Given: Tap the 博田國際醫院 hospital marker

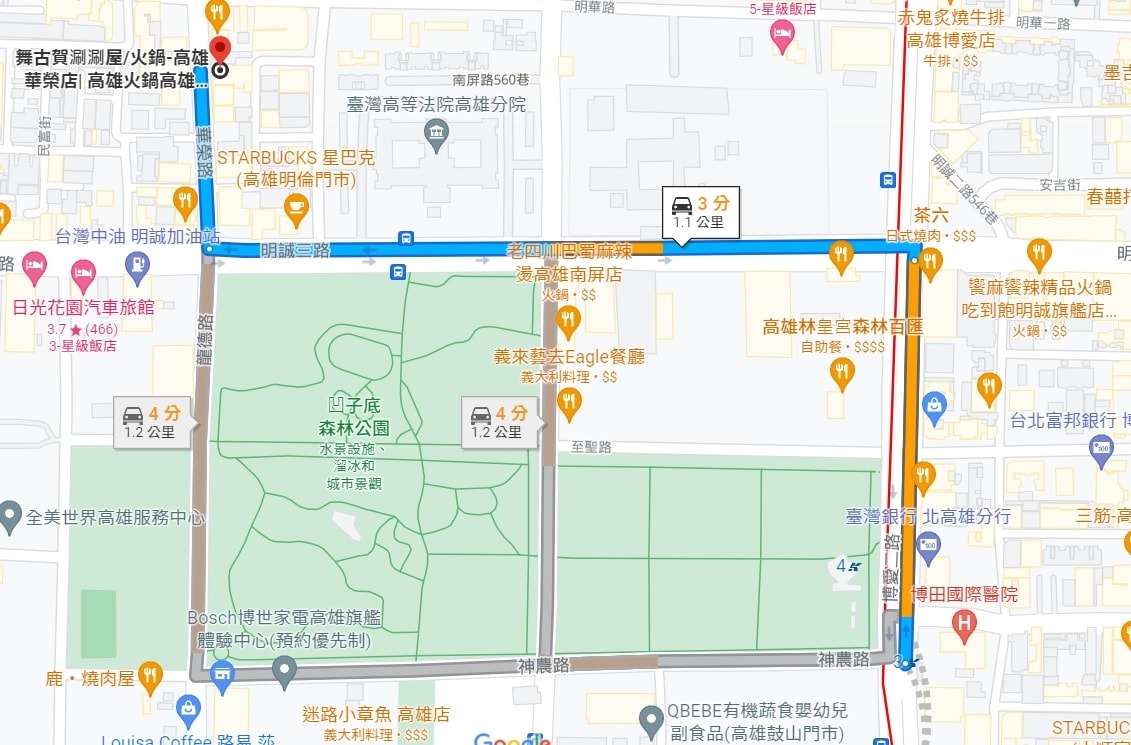Looking at the screenshot, I should point(964,625).
